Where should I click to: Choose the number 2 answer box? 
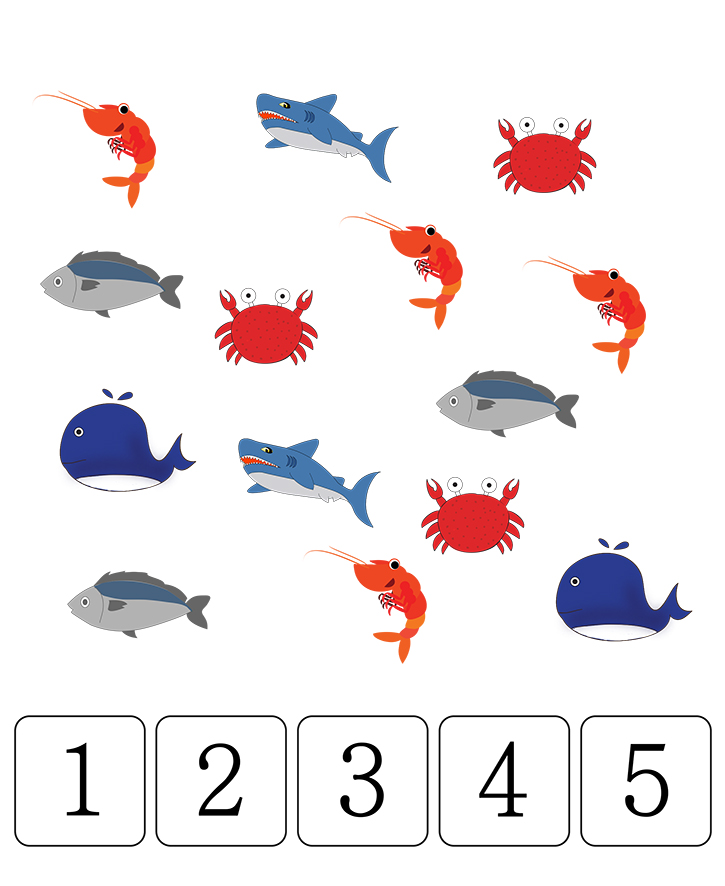point(221,780)
